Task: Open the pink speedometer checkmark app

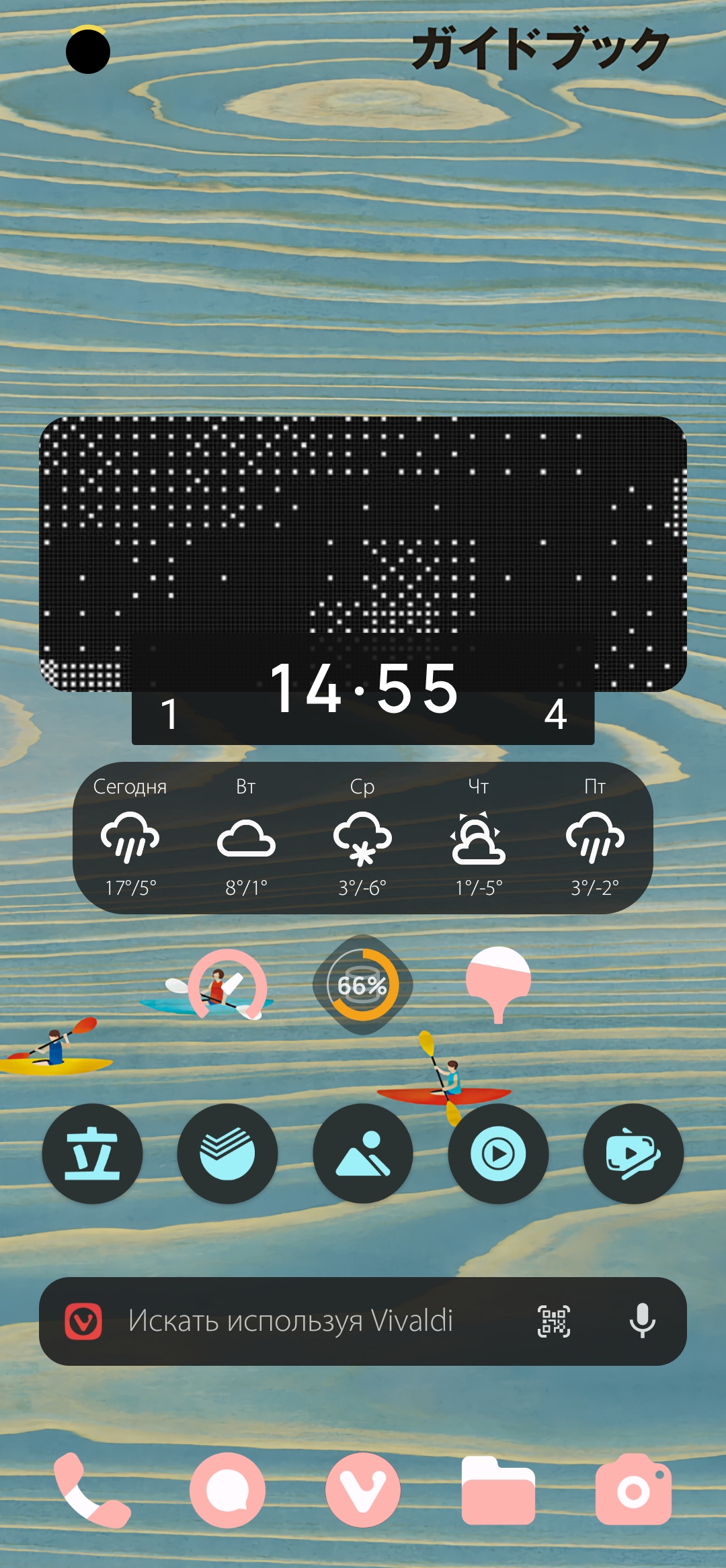Action: 227,985
